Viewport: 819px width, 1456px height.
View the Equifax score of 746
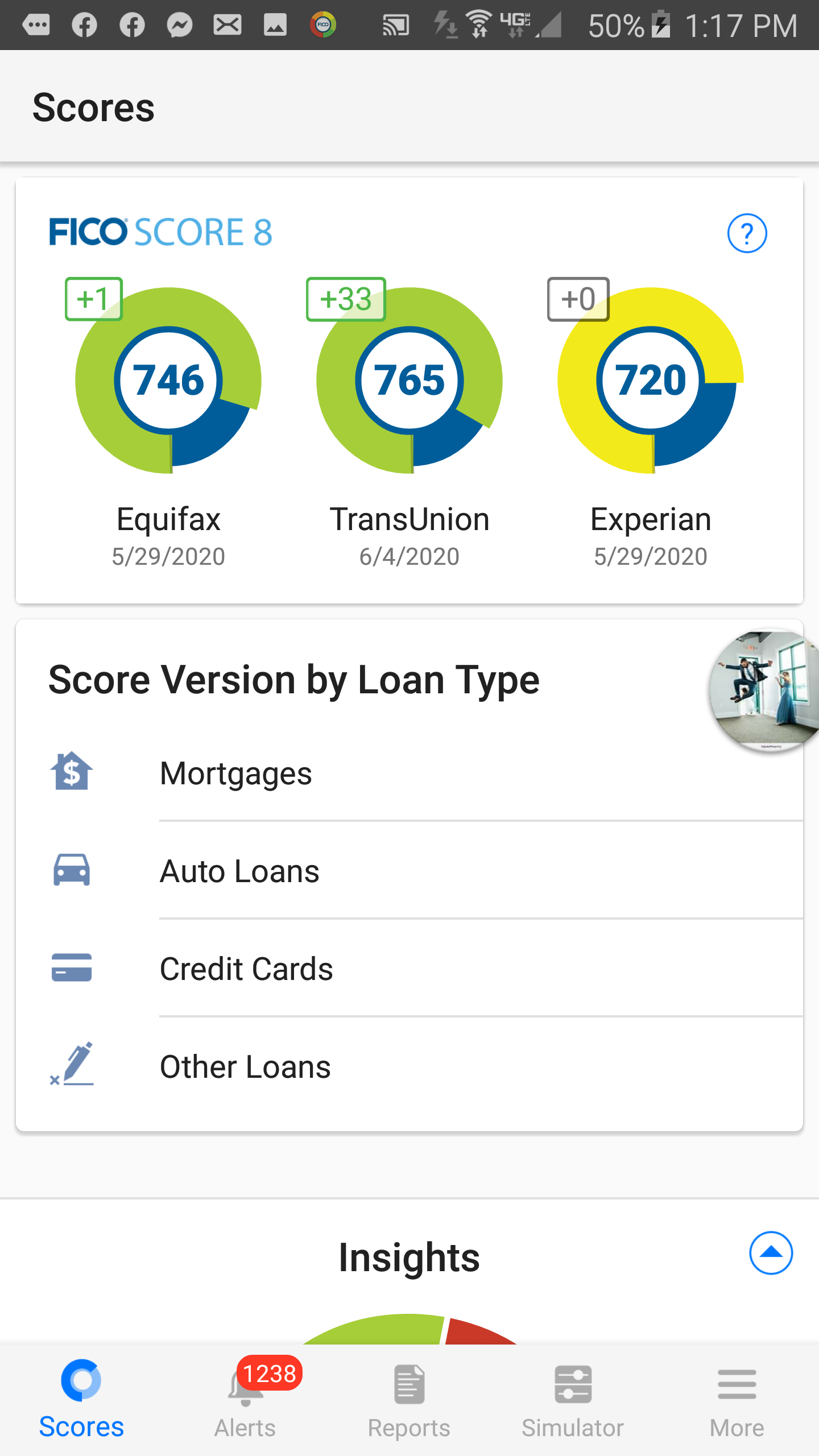[x=168, y=380]
